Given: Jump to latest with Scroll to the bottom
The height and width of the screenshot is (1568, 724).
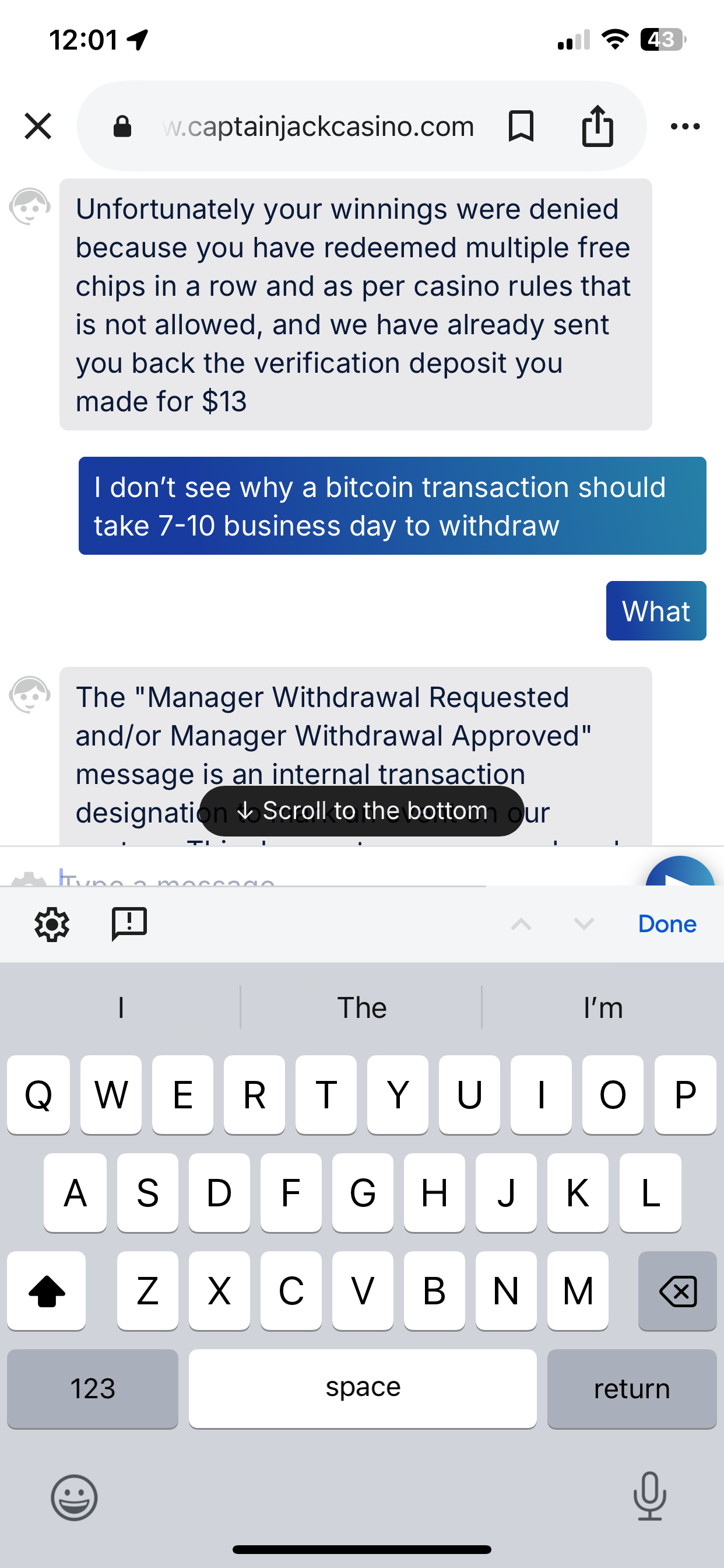Looking at the screenshot, I should tap(362, 811).
